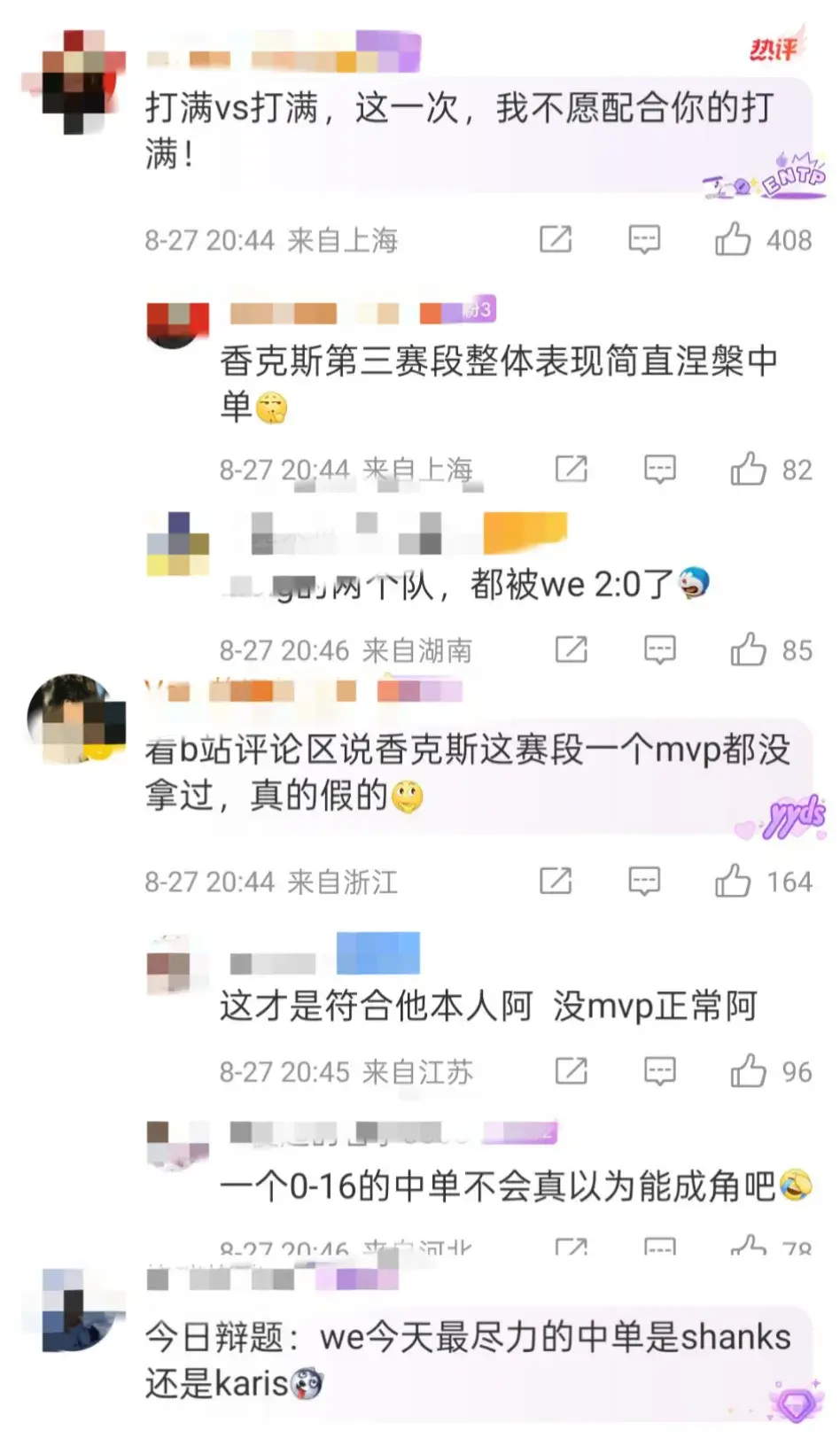Click the forward icon on the 96-like reply
Screen dimensions: 840x1446
coord(571,1071)
